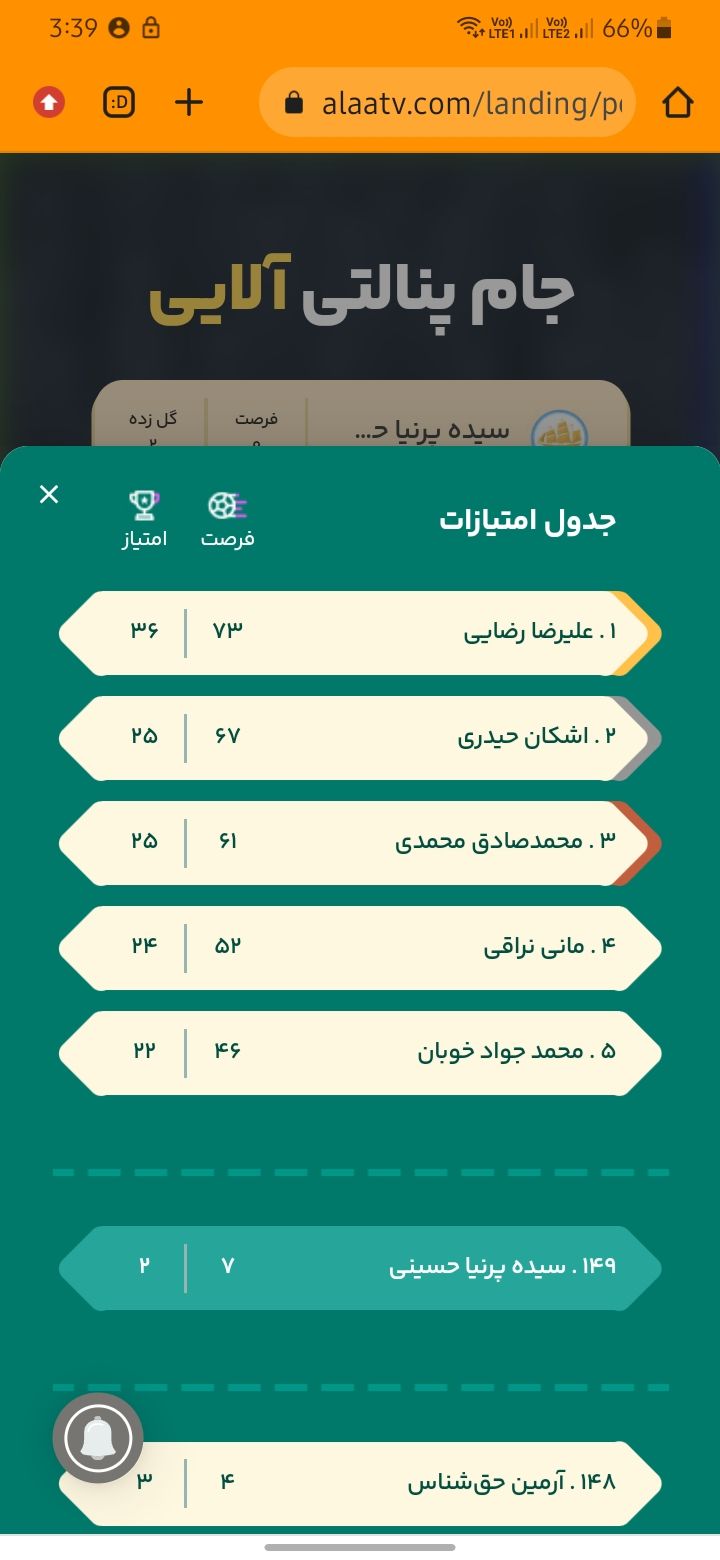Open the browser tab switcher

(120, 102)
